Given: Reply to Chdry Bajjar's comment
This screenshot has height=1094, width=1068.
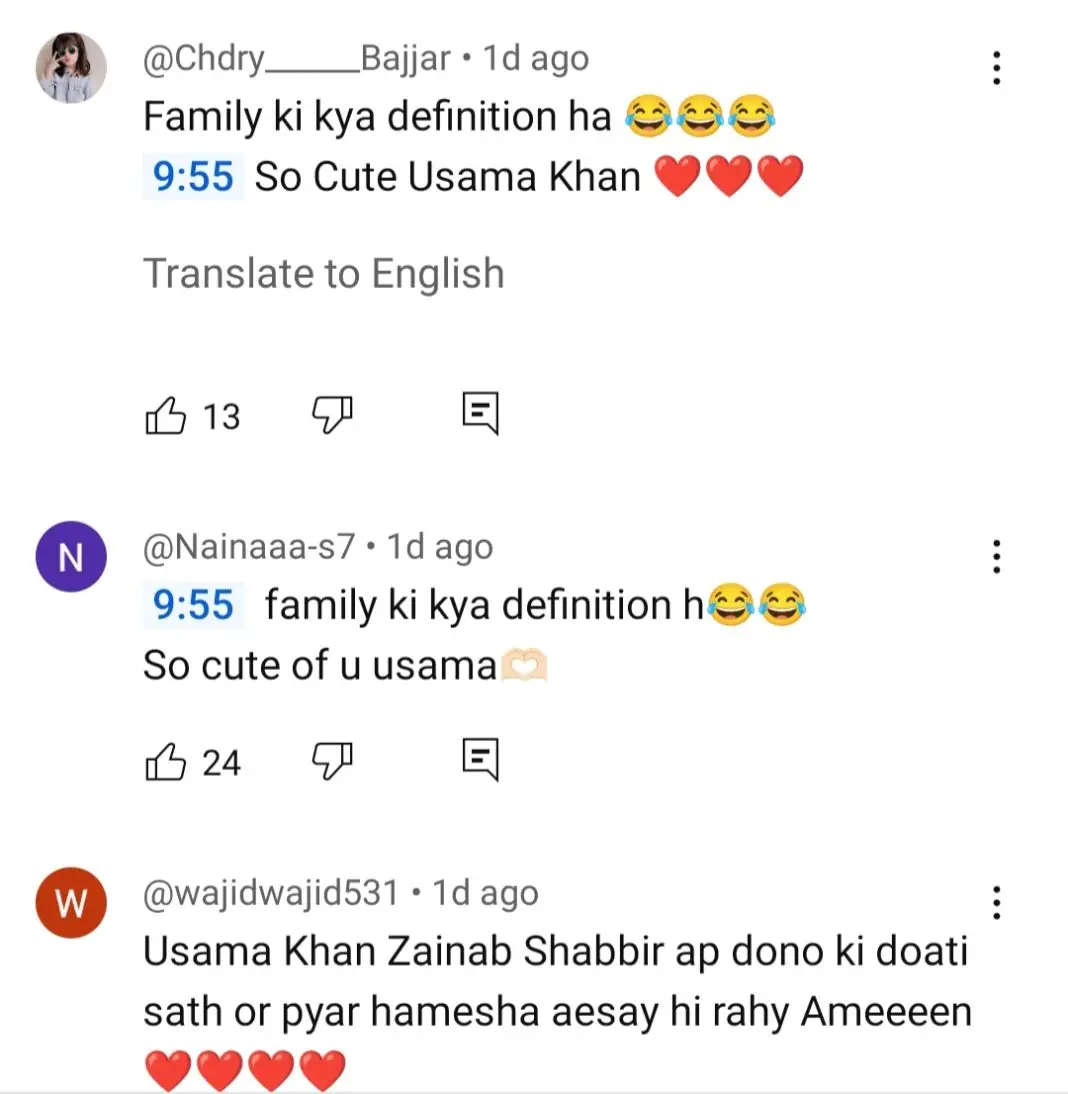Looking at the screenshot, I should point(480,414).
